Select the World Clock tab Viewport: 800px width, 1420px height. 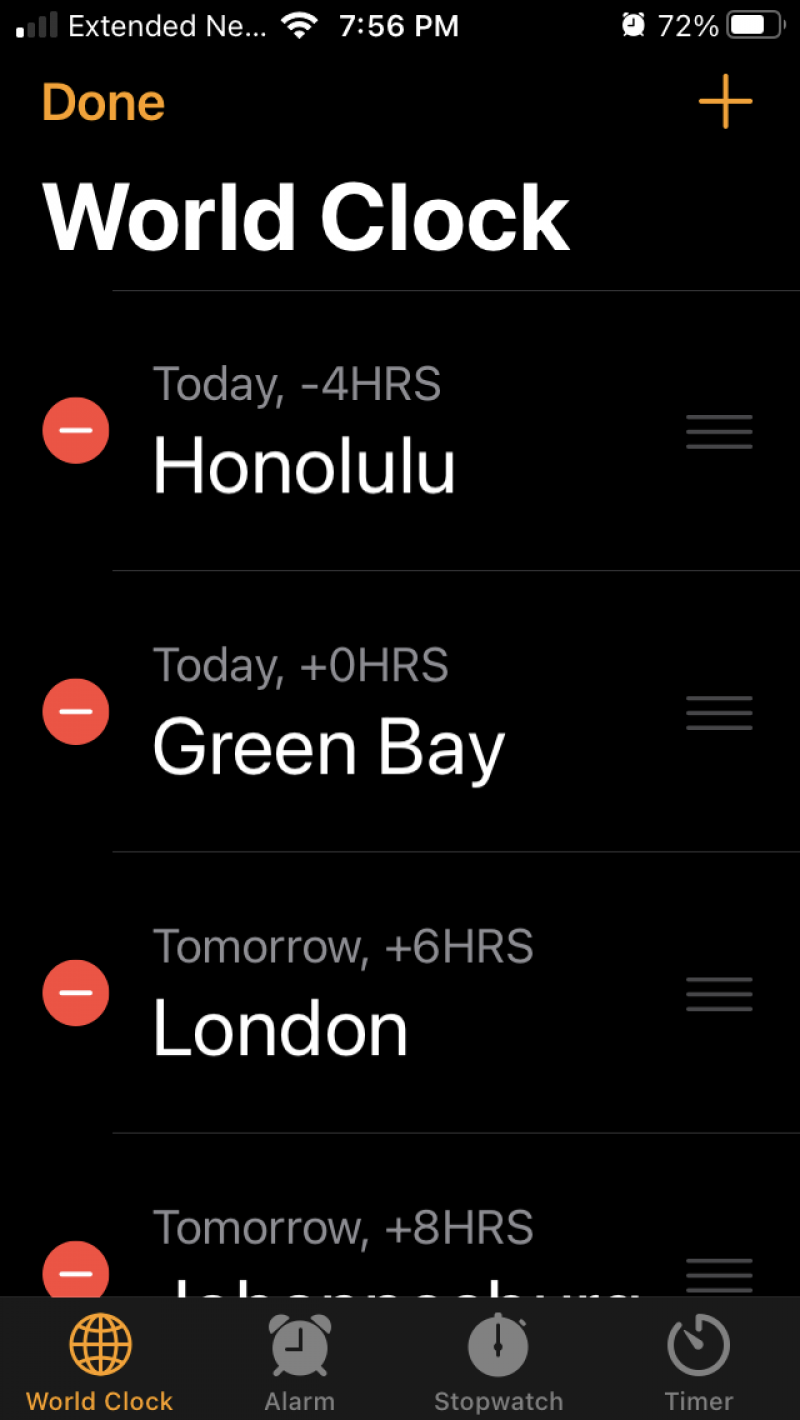(100, 1362)
